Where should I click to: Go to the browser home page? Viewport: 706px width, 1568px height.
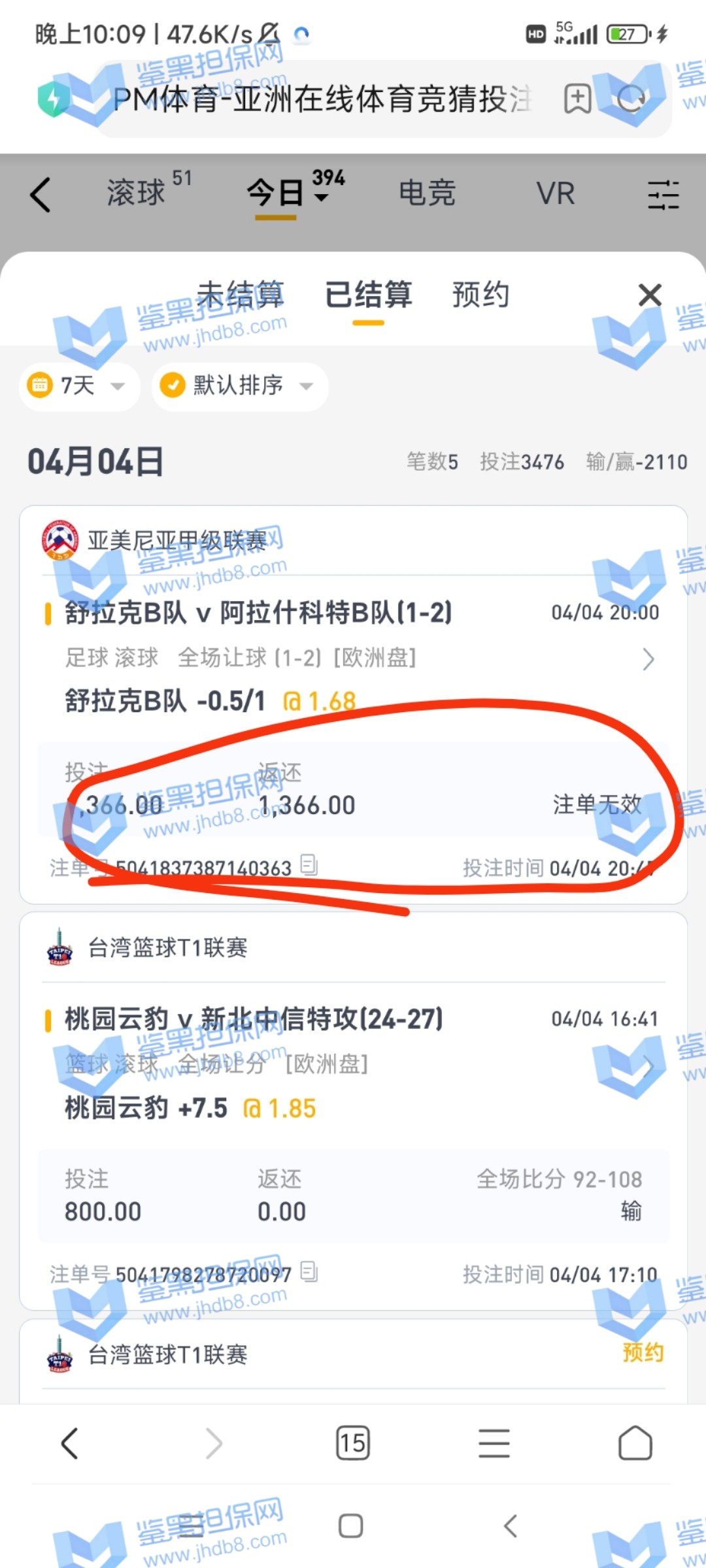tap(635, 1443)
